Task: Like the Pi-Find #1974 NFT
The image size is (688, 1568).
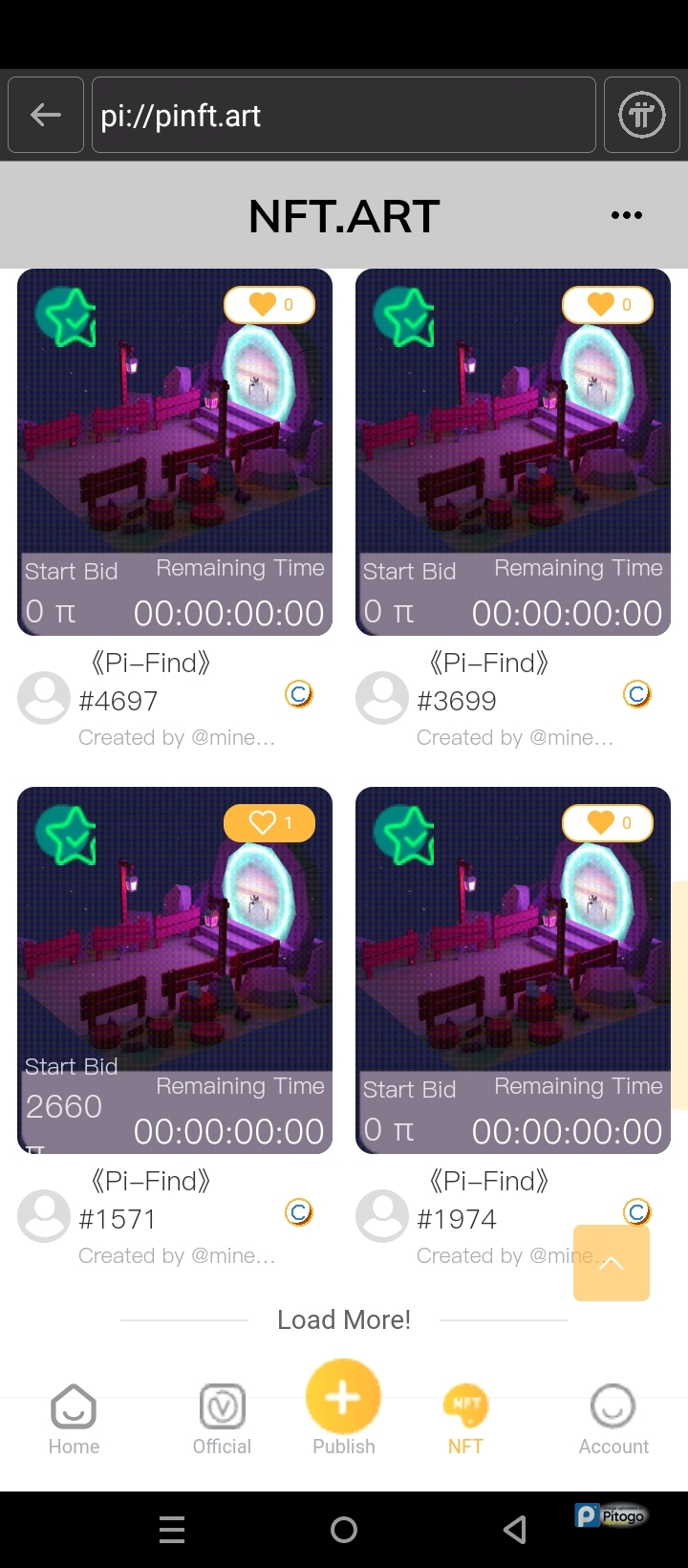Action: pos(608,823)
